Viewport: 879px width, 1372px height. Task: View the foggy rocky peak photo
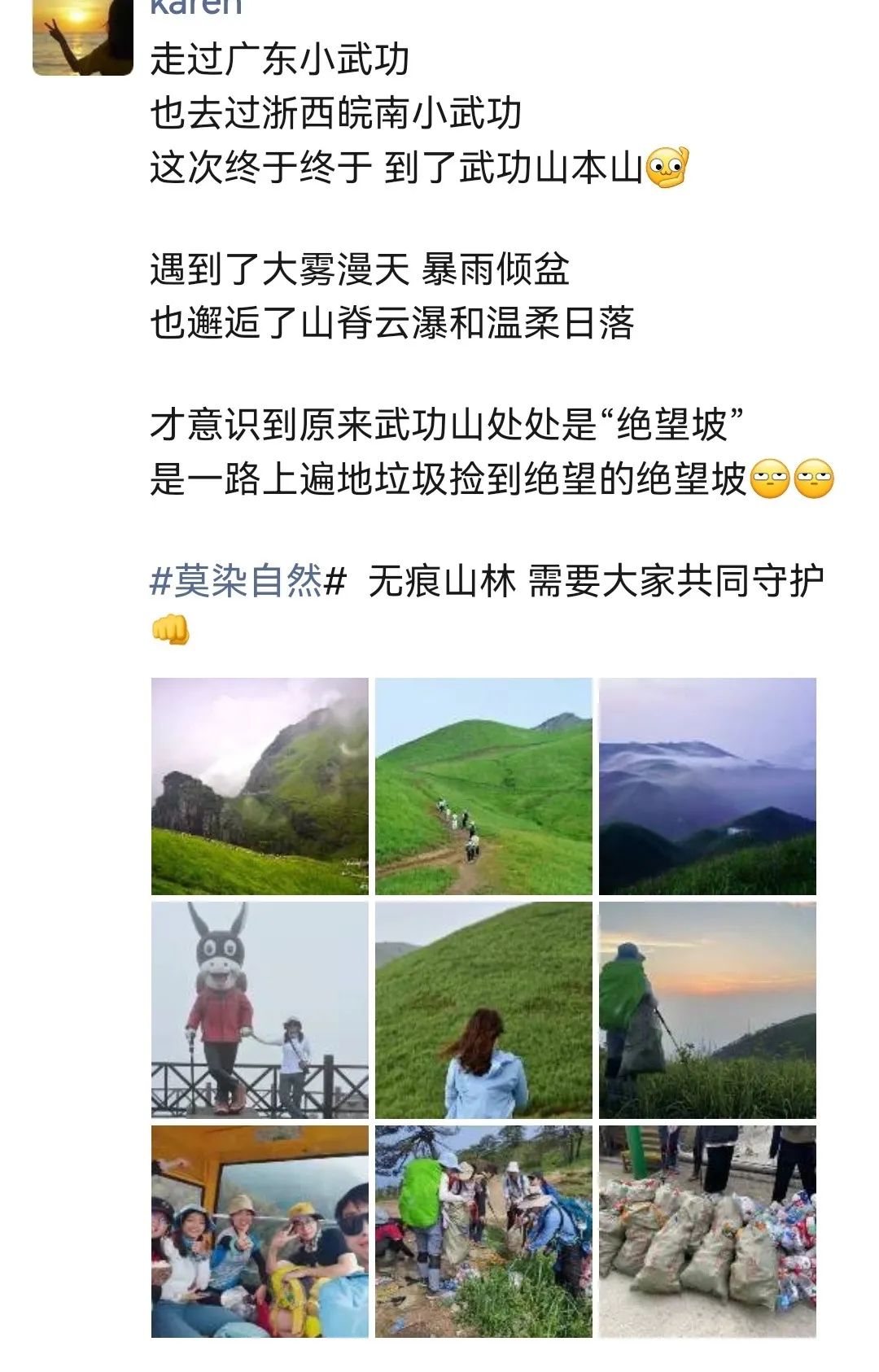pos(260,786)
